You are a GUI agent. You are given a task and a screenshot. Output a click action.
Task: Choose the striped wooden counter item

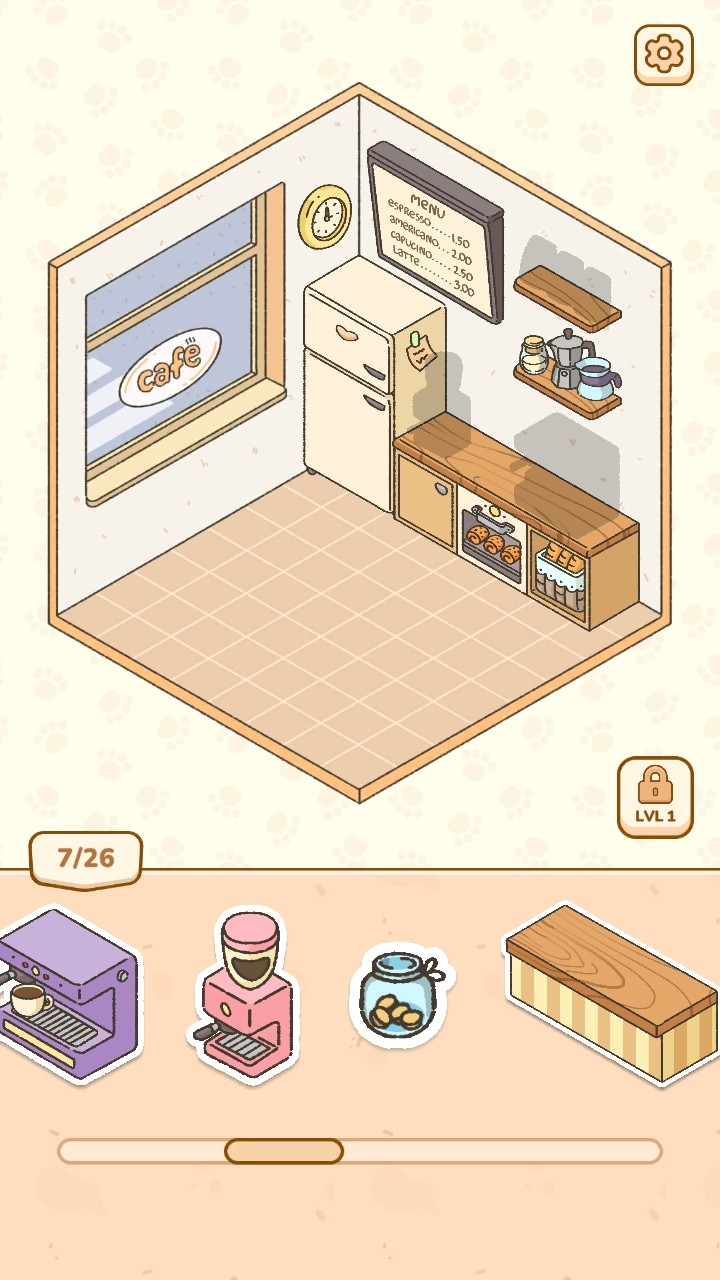(612, 995)
